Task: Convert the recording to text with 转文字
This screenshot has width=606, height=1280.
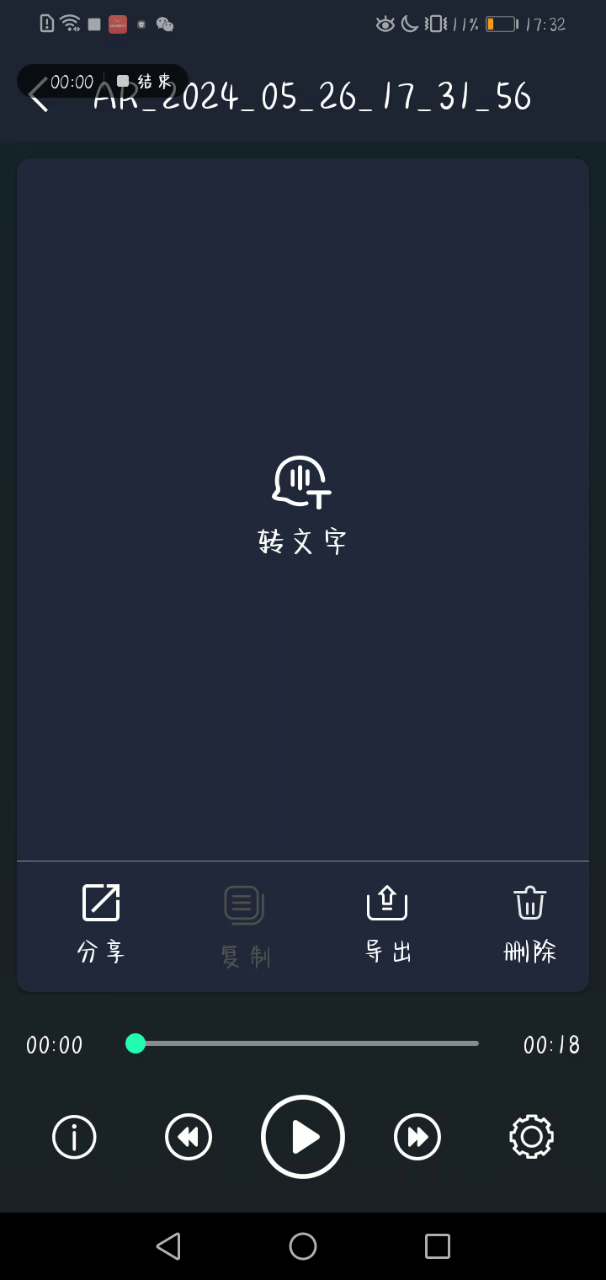Action: tap(302, 505)
